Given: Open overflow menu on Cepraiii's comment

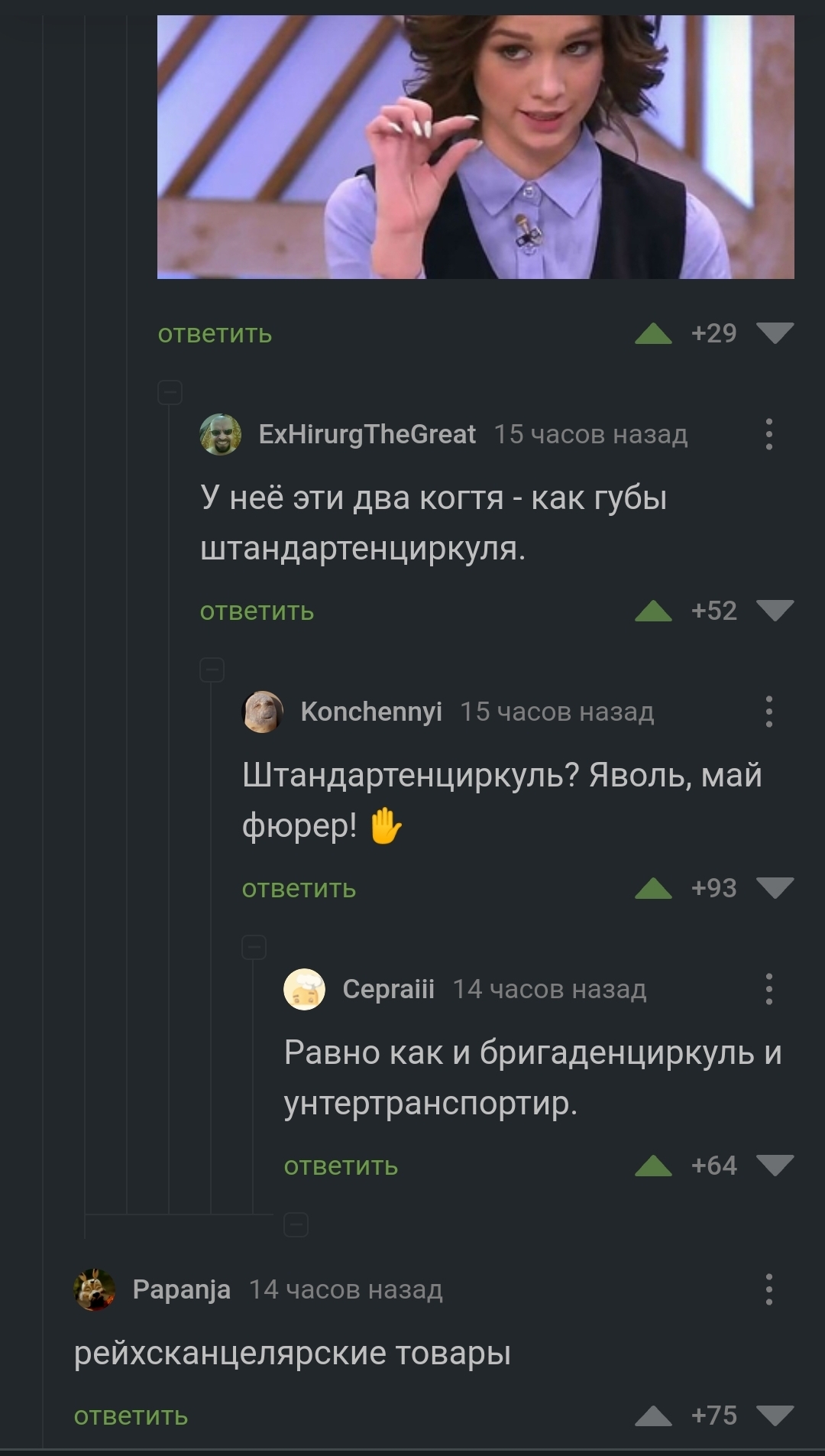Looking at the screenshot, I should point(768,989).
